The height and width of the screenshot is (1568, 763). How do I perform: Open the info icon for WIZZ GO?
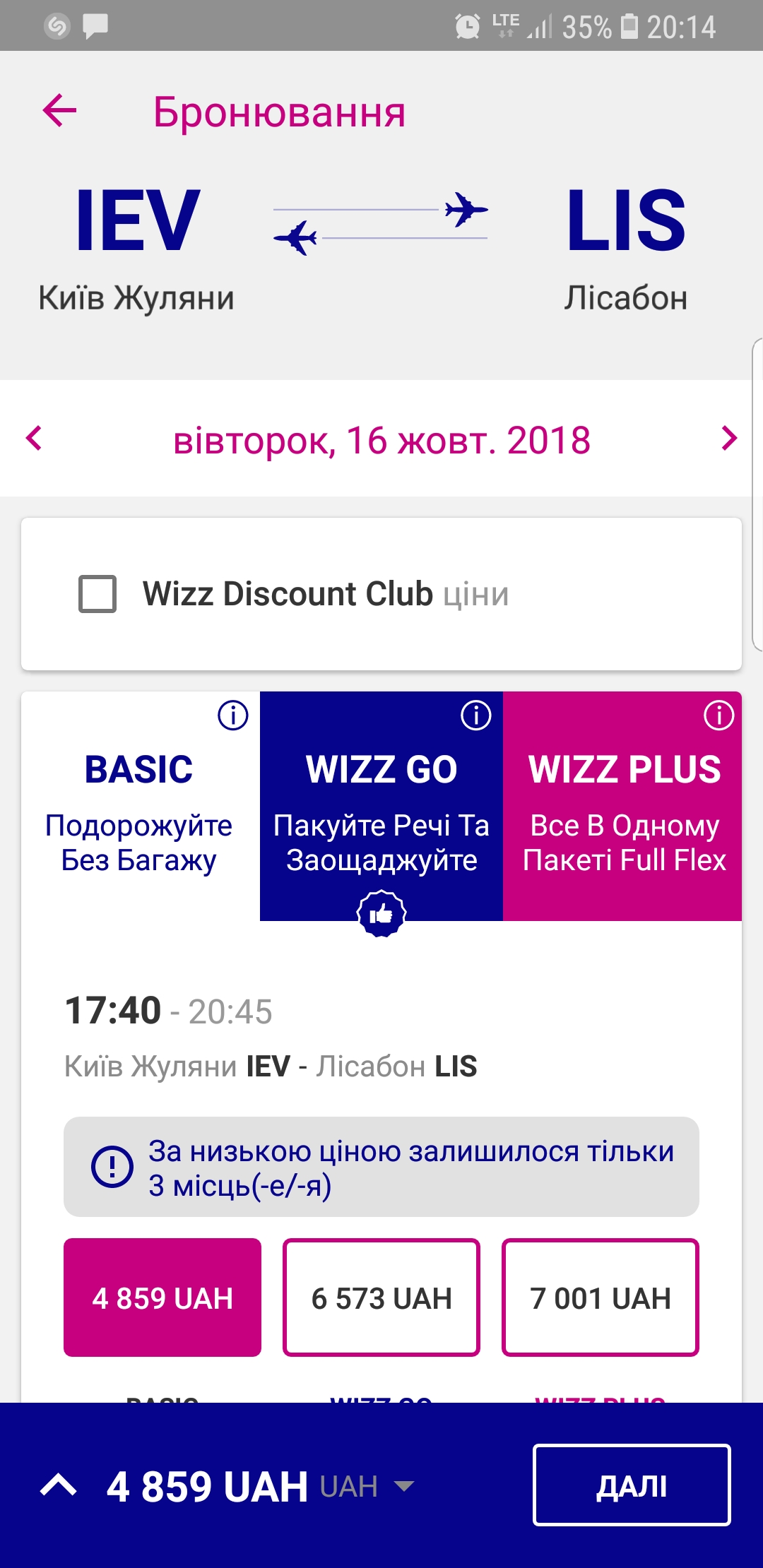pyautogui.click(x=475, y=715)
